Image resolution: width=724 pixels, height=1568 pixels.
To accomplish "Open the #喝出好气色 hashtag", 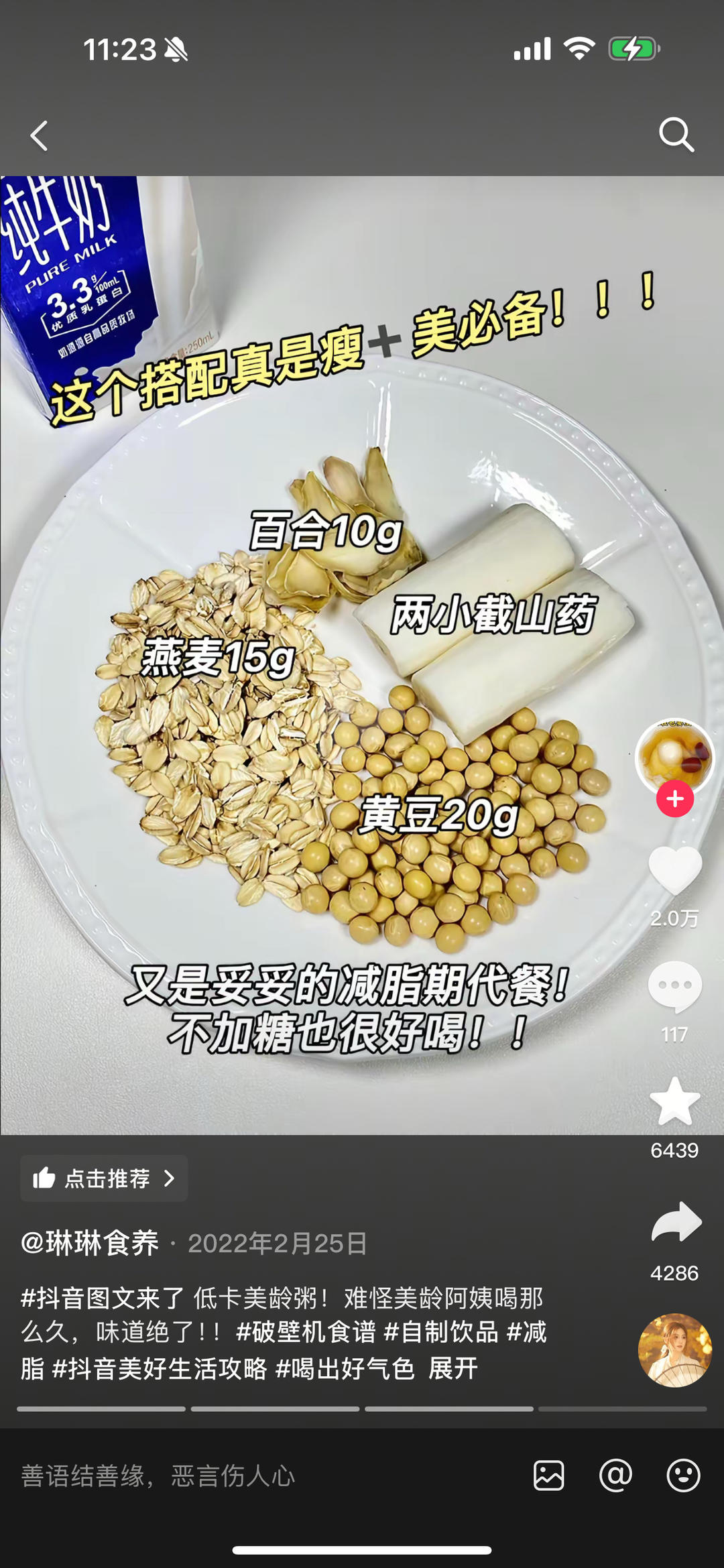I will [345, 1368].
